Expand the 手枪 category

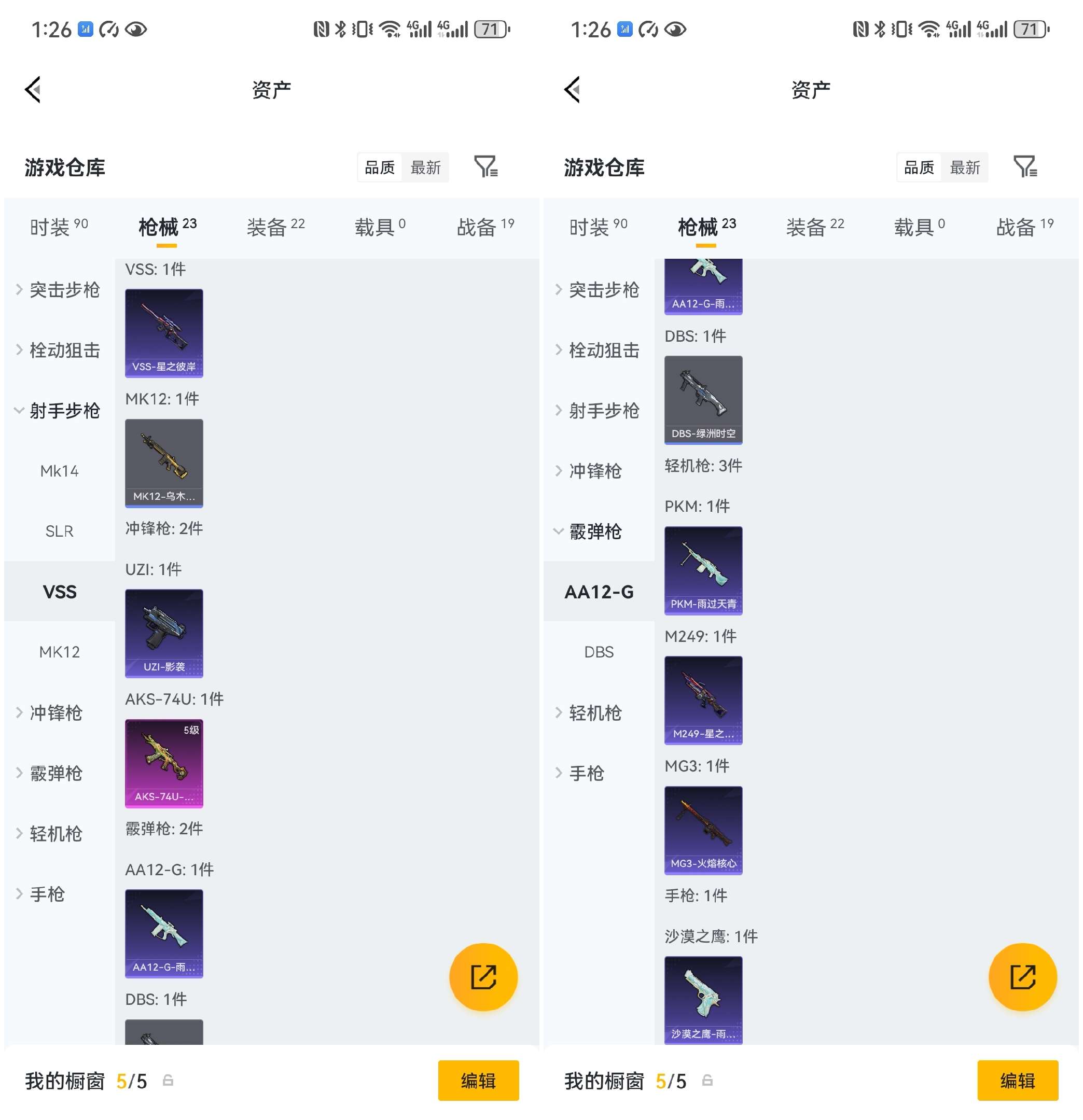47,895
